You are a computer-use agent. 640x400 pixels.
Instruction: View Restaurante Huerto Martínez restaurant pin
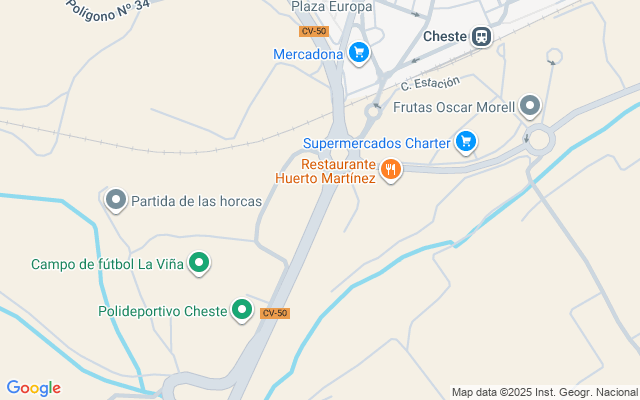(391, 170)
